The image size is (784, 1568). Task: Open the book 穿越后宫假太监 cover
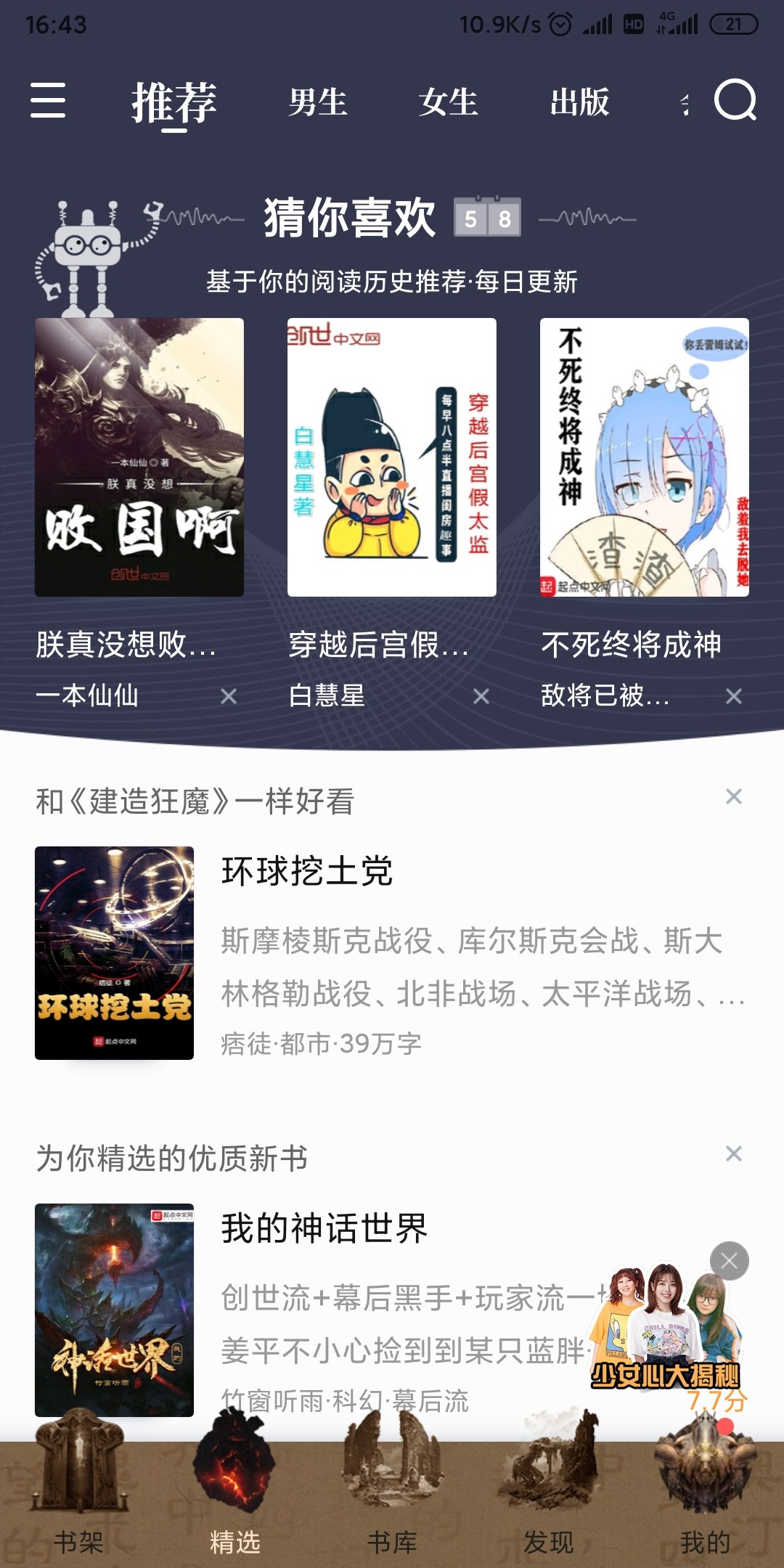click(x=392, y=457)
